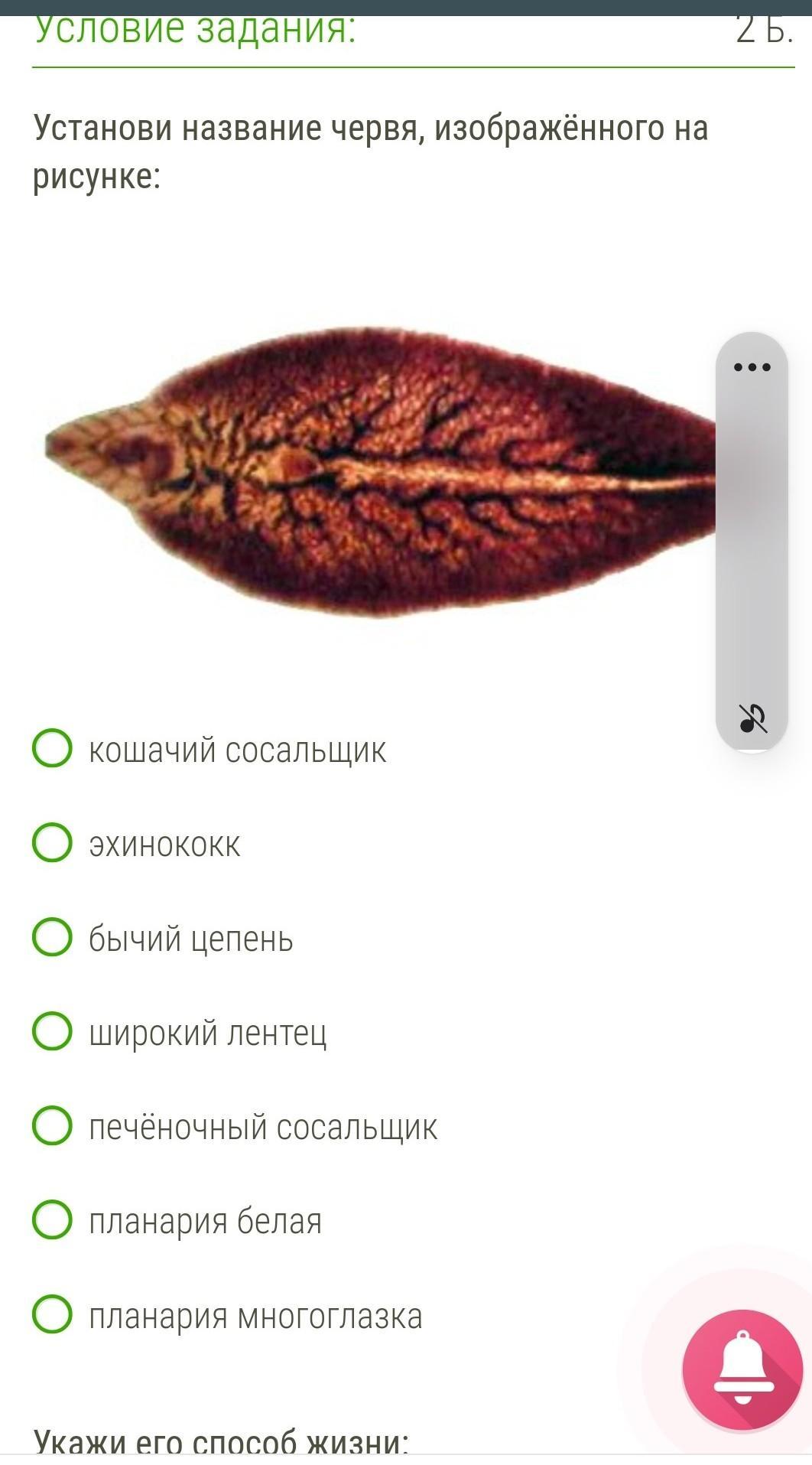Open the pink notification bell button
Viewport: 812px width, 1465px height.
click(742, 1369)
